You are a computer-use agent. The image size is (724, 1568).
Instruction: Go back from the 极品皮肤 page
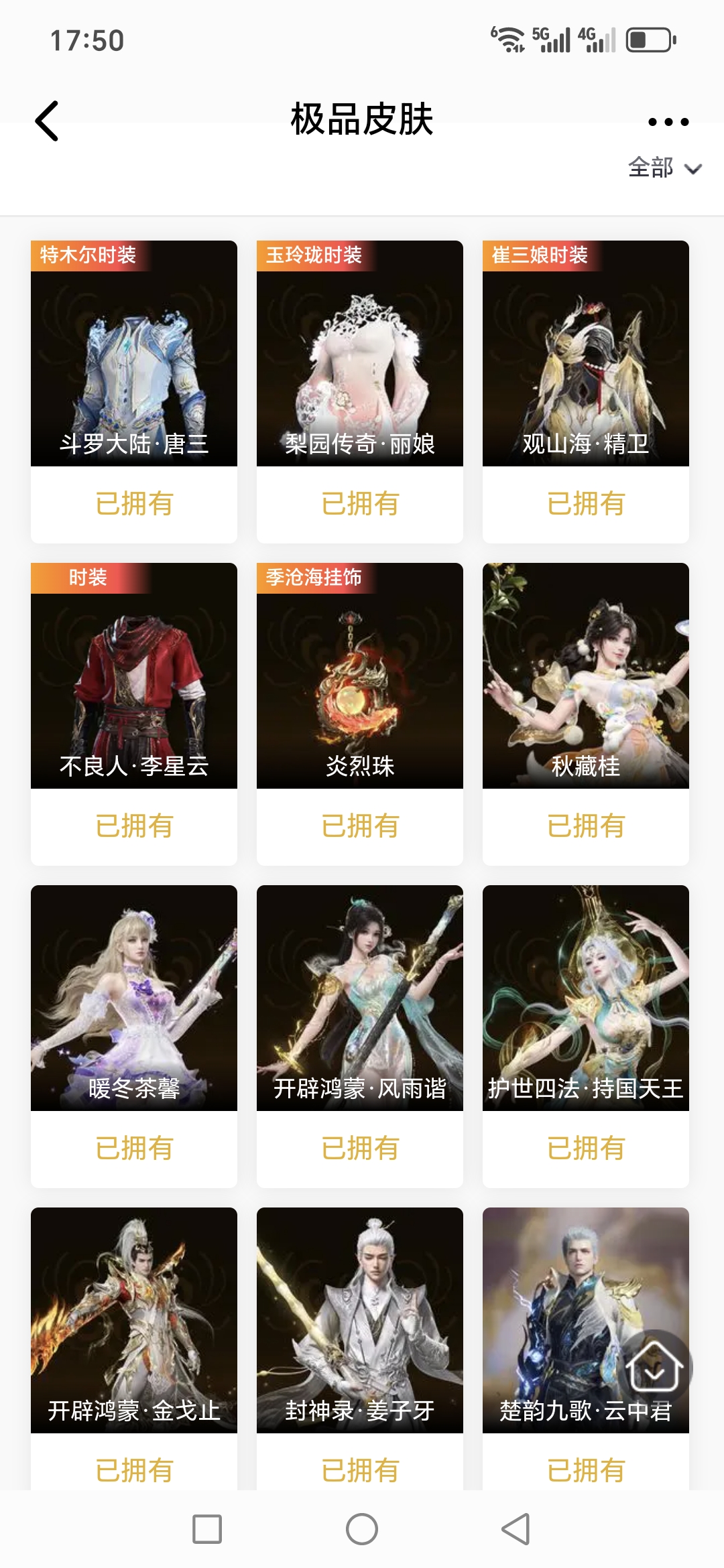pyautogui.click(x=47, y=121)
